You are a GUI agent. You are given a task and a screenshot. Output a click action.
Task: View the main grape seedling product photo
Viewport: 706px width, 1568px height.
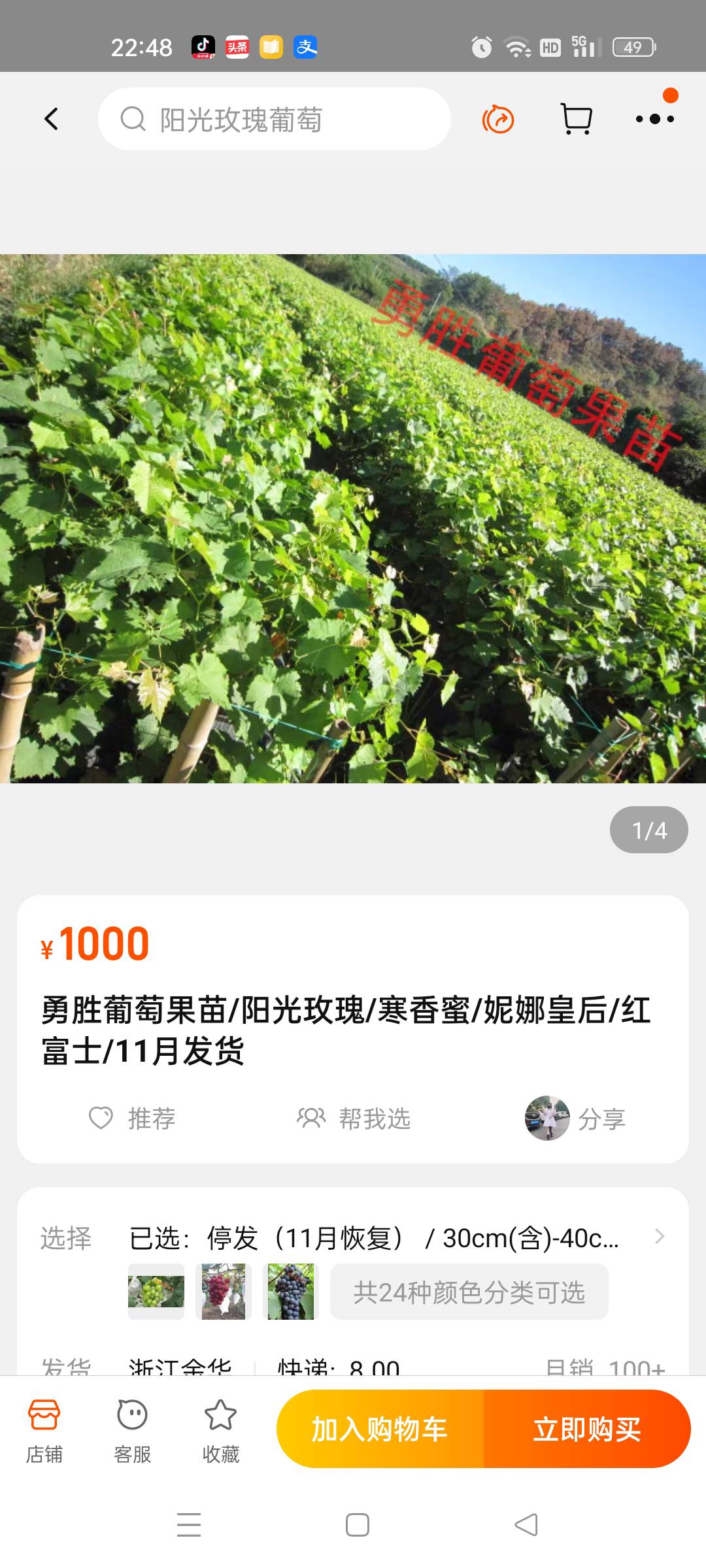[353, 518]
